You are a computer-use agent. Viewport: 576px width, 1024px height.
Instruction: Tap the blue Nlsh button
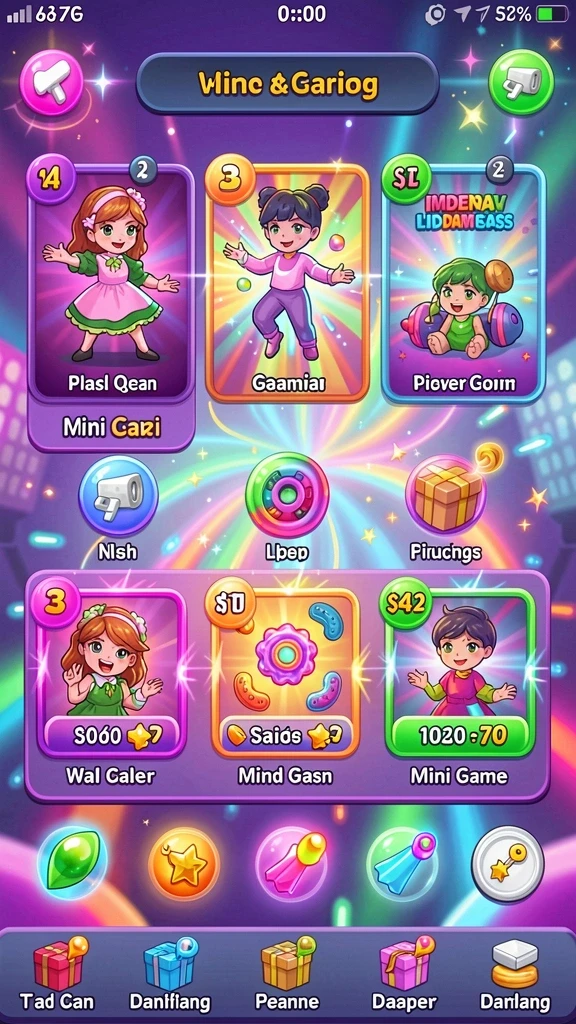(118, 496)
